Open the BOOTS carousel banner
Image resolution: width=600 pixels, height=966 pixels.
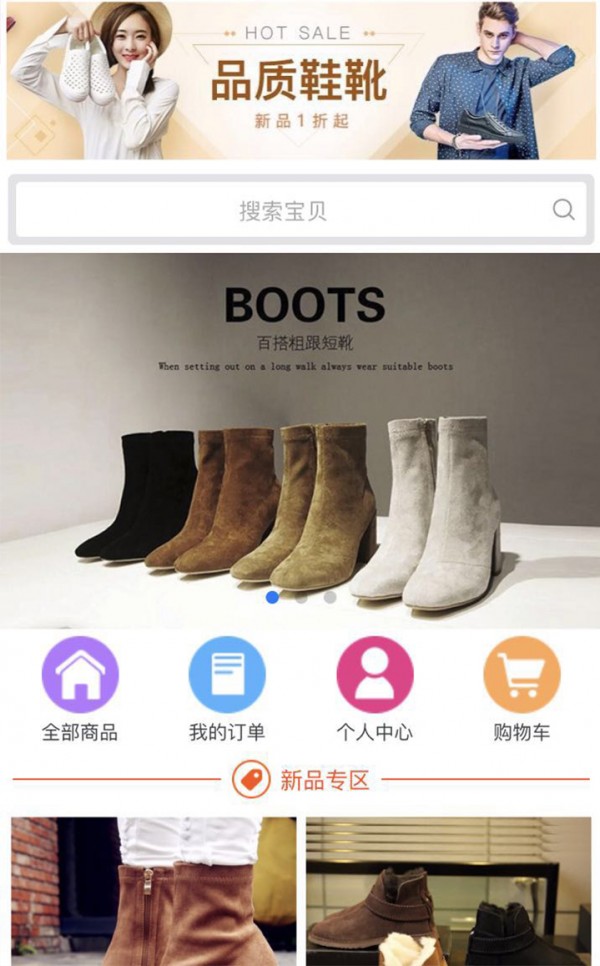(300, 440)
